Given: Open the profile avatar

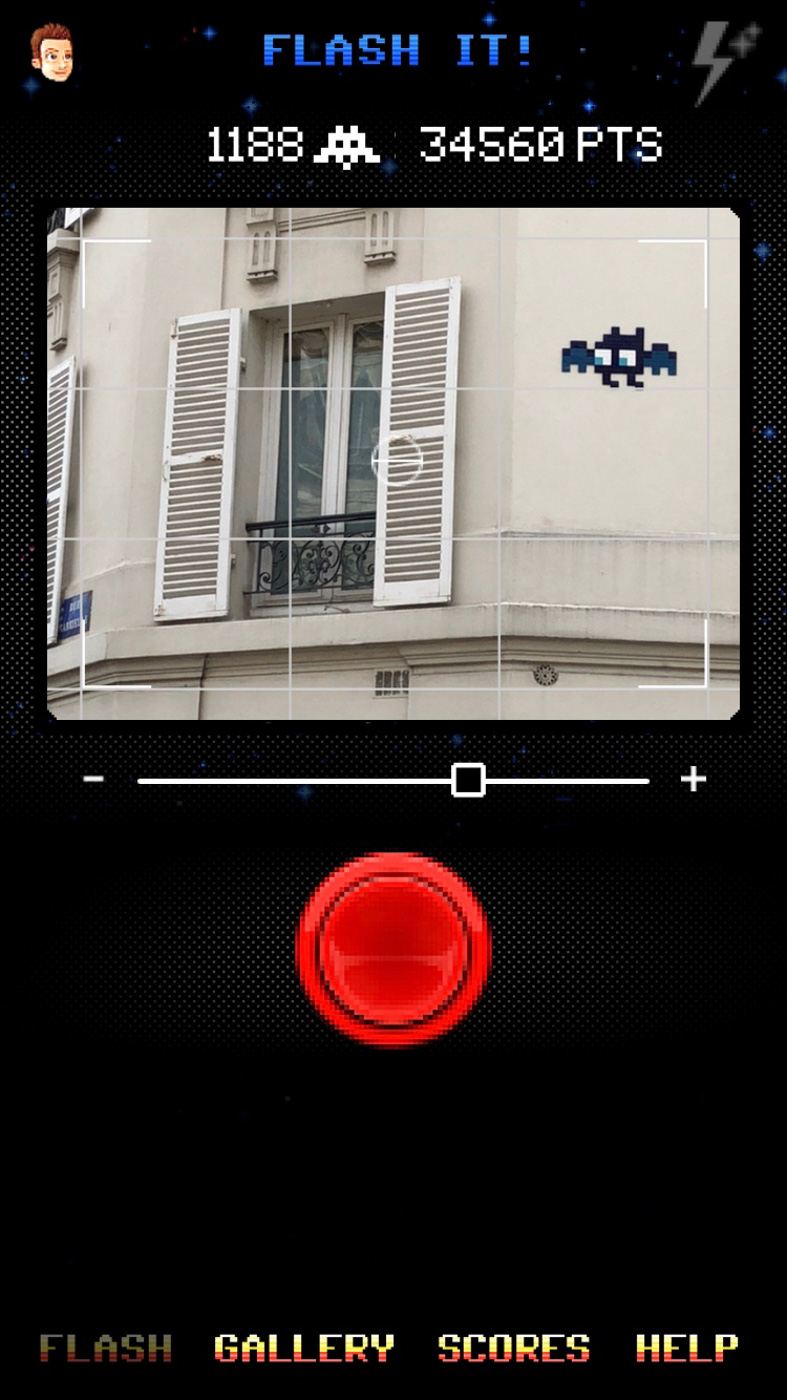Looking at the screenshot, I should click(x=51, y=51).
